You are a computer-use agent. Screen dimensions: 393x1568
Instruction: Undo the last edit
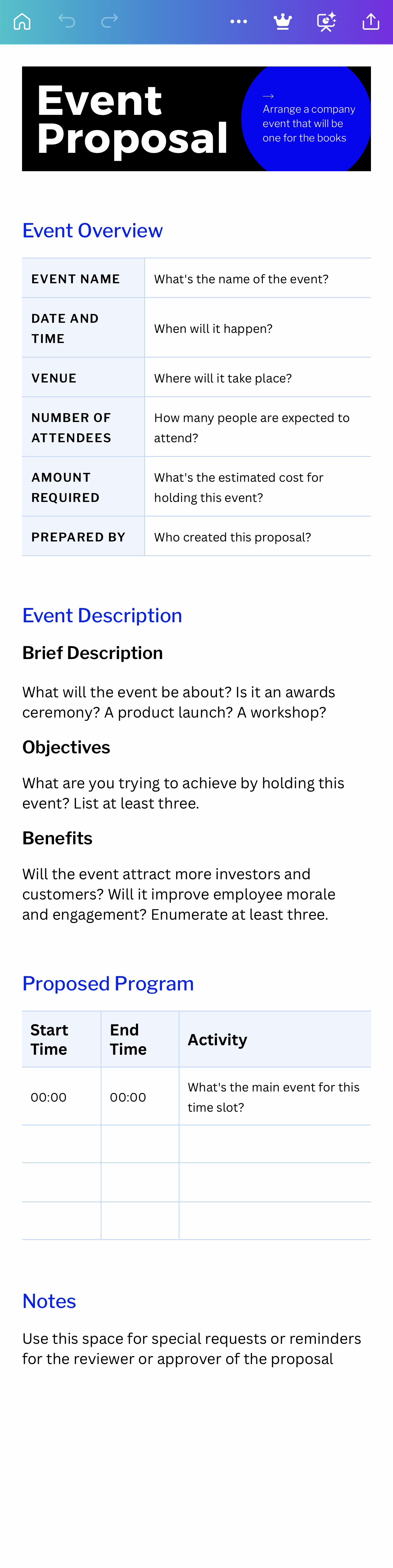pyautogui.click(x=66, y=22)
